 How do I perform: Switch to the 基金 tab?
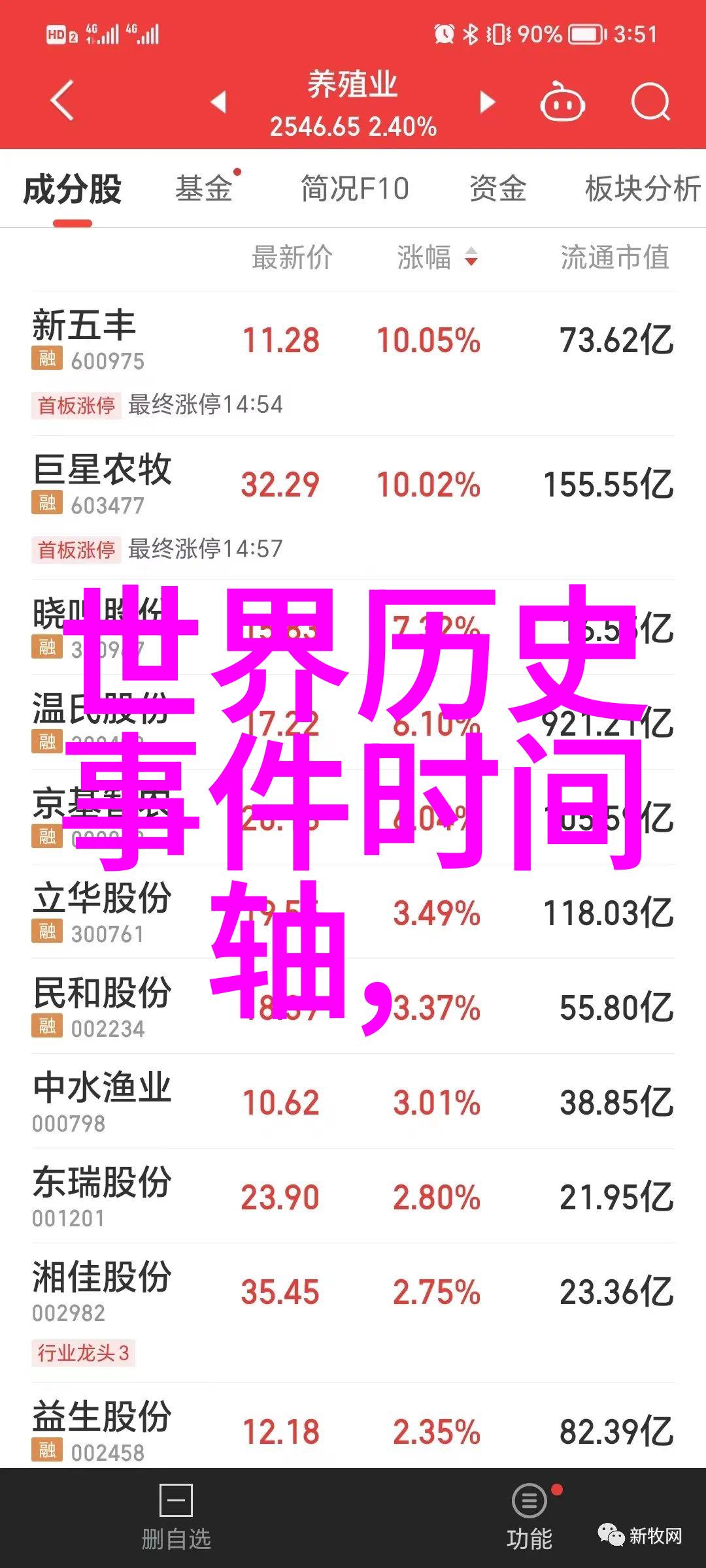(204, 189)
